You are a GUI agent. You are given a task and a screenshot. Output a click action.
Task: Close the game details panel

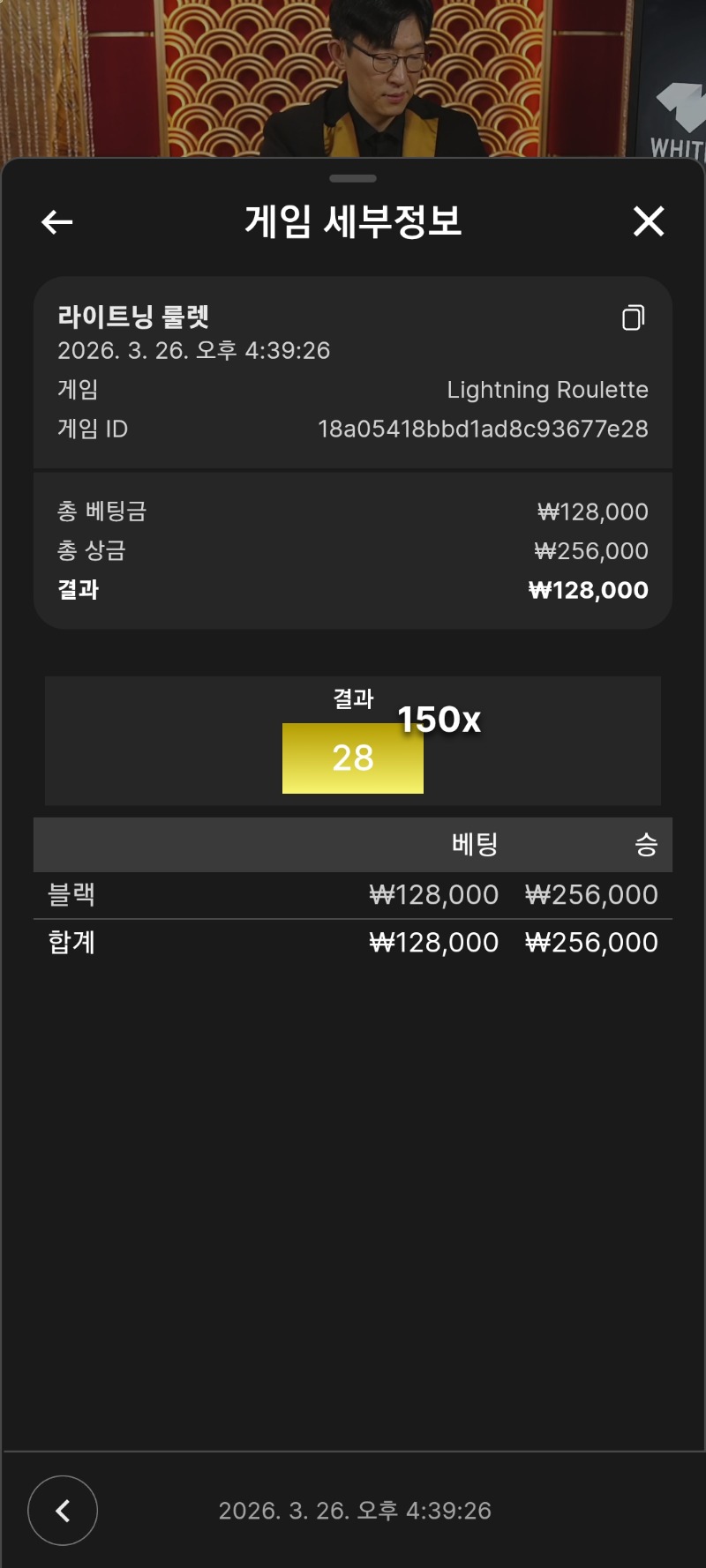point(649,221)
